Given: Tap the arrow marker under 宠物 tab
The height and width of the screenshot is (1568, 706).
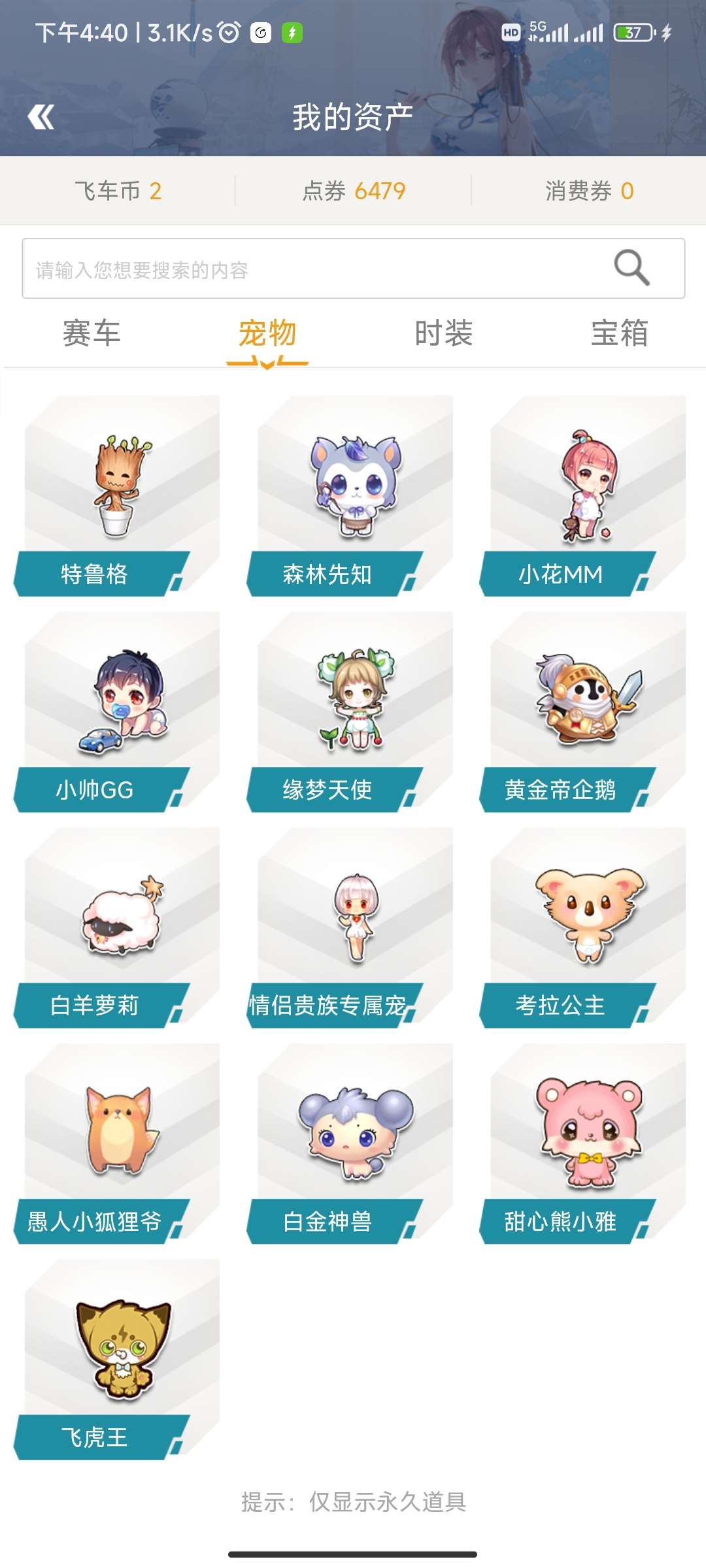Looking at the screenshot, I should (x=266, y=362).
